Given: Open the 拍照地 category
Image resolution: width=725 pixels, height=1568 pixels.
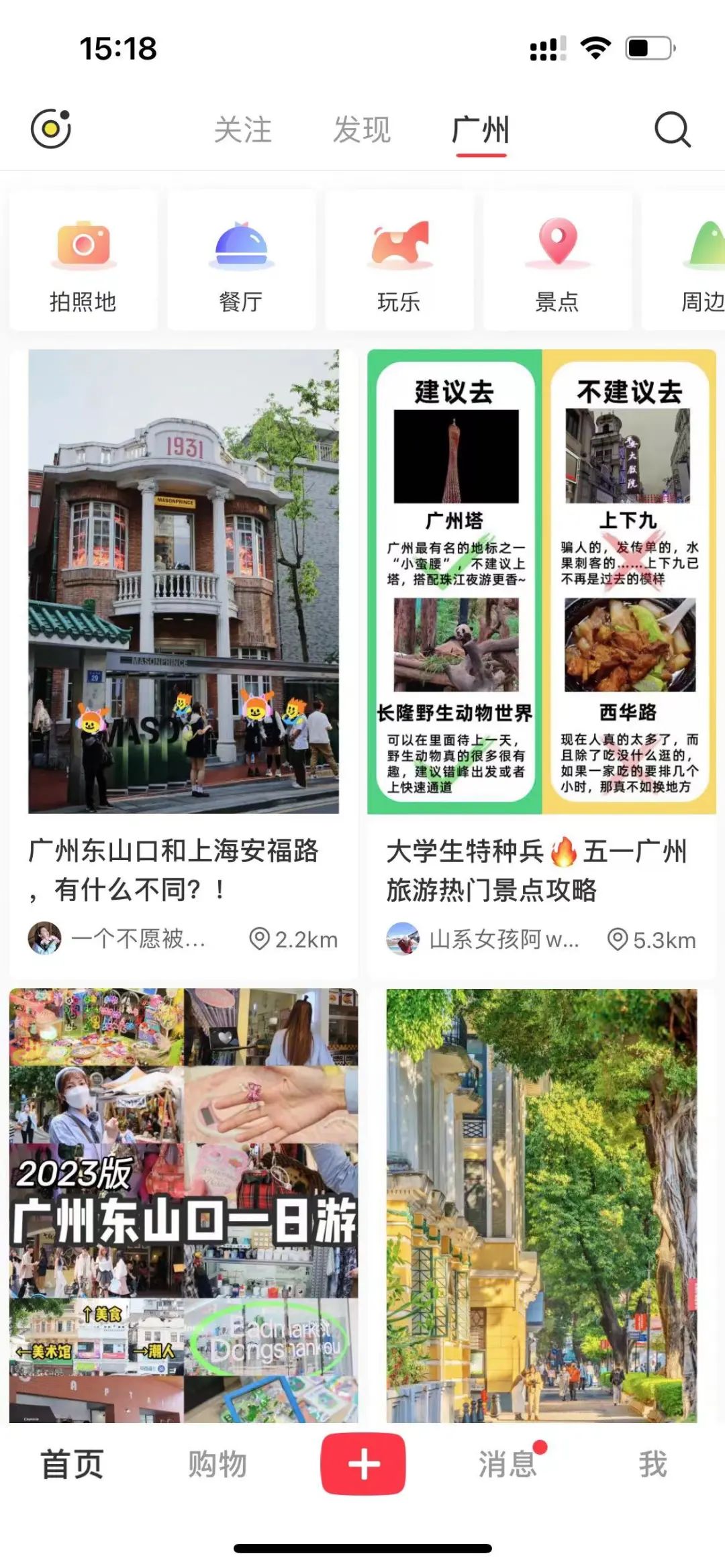Looking at the screenshot, I should [x=83, y=261].
